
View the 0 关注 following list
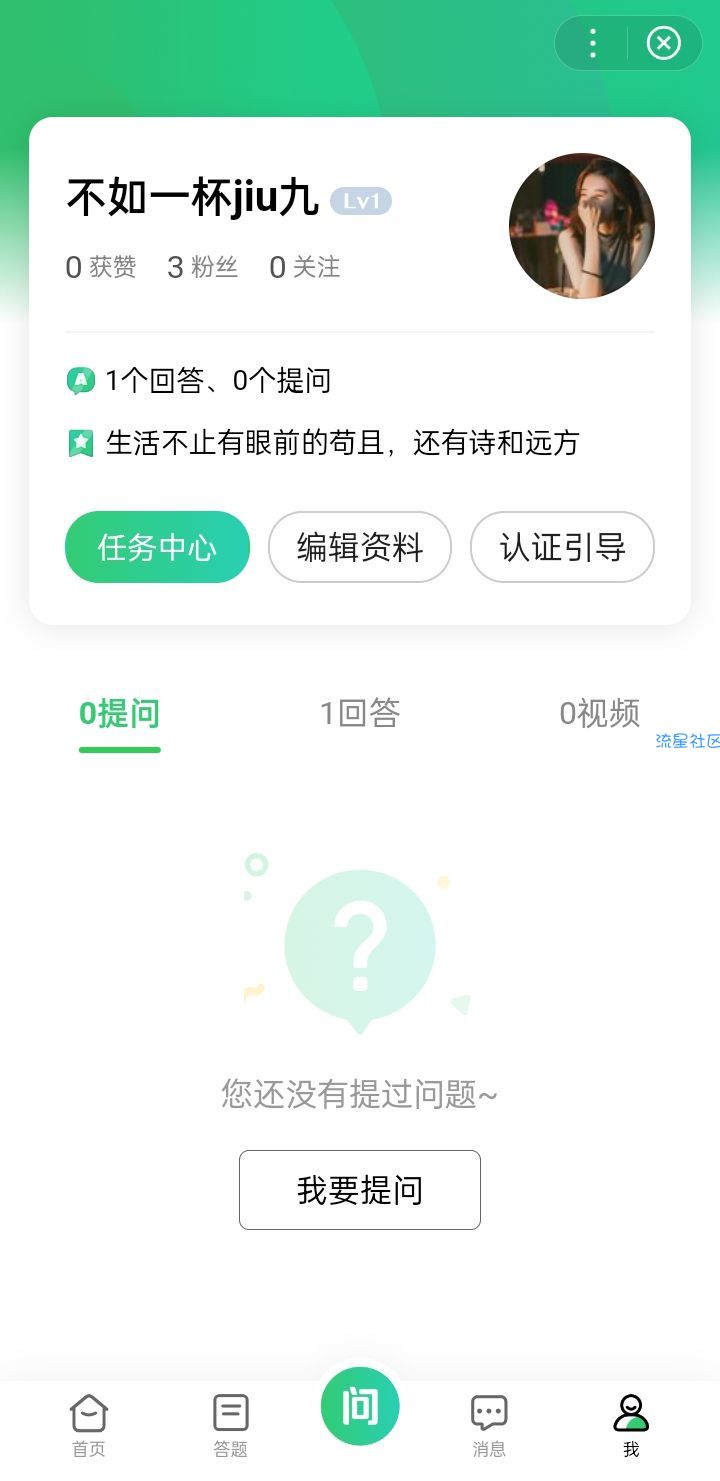tap(305, 267)
